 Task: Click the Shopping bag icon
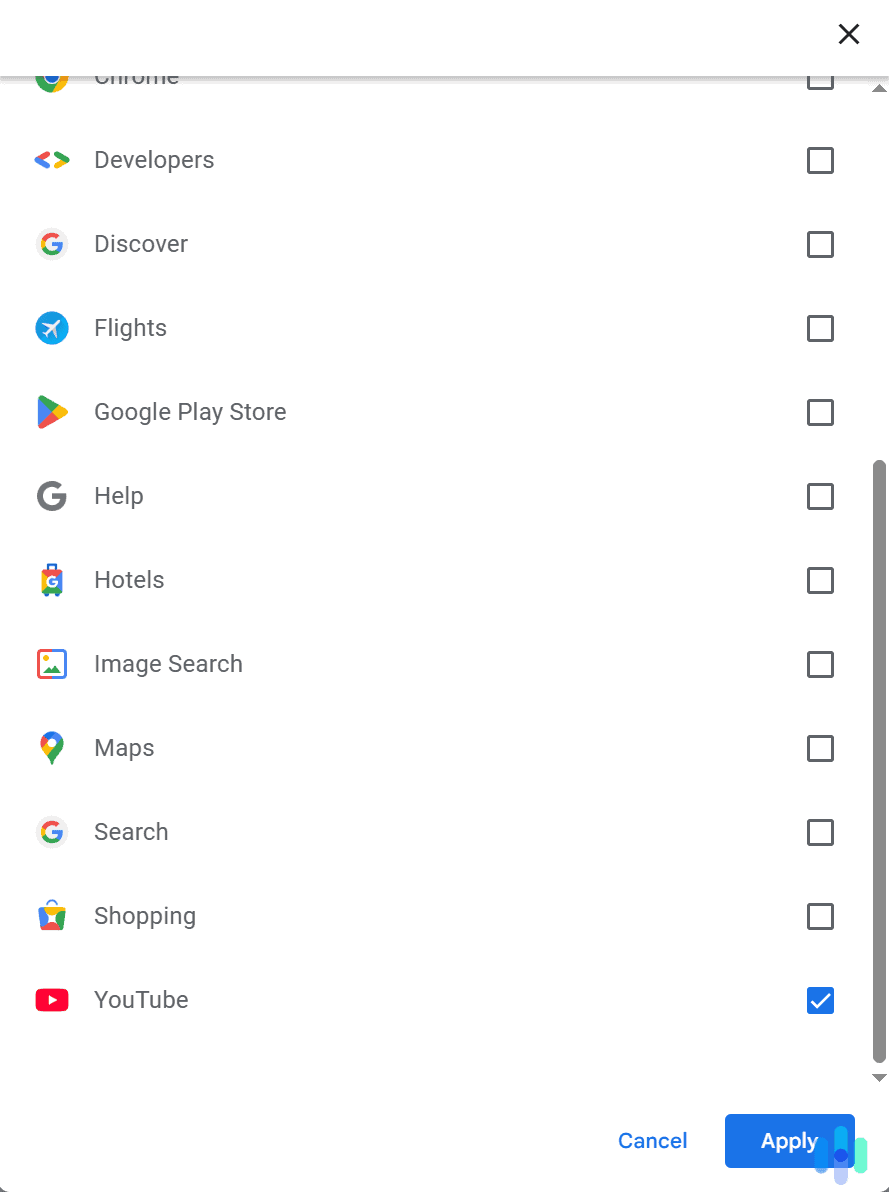(x=52, y=916)
